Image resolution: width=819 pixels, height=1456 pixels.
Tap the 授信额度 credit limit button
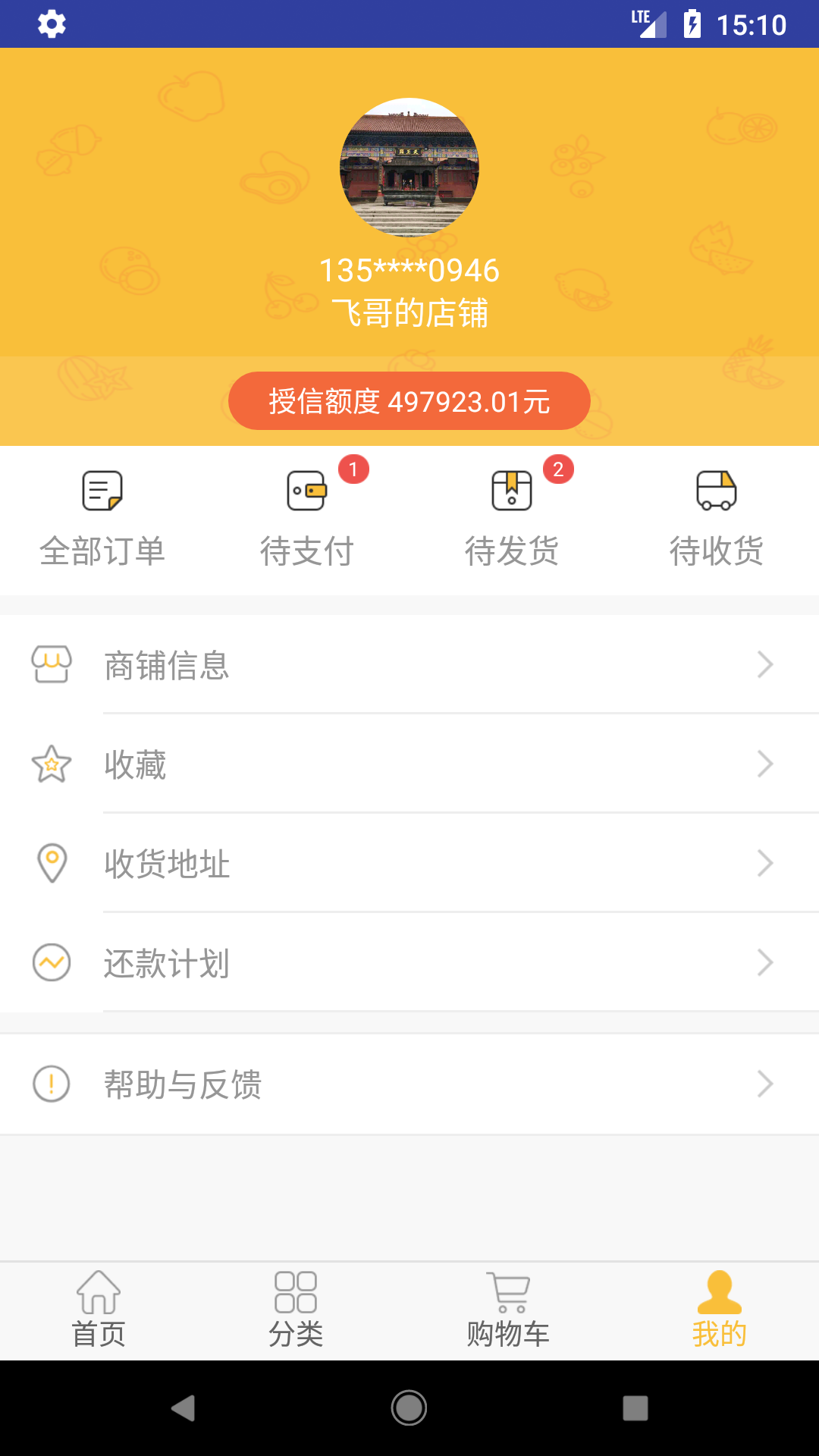(x=409, y=400)
